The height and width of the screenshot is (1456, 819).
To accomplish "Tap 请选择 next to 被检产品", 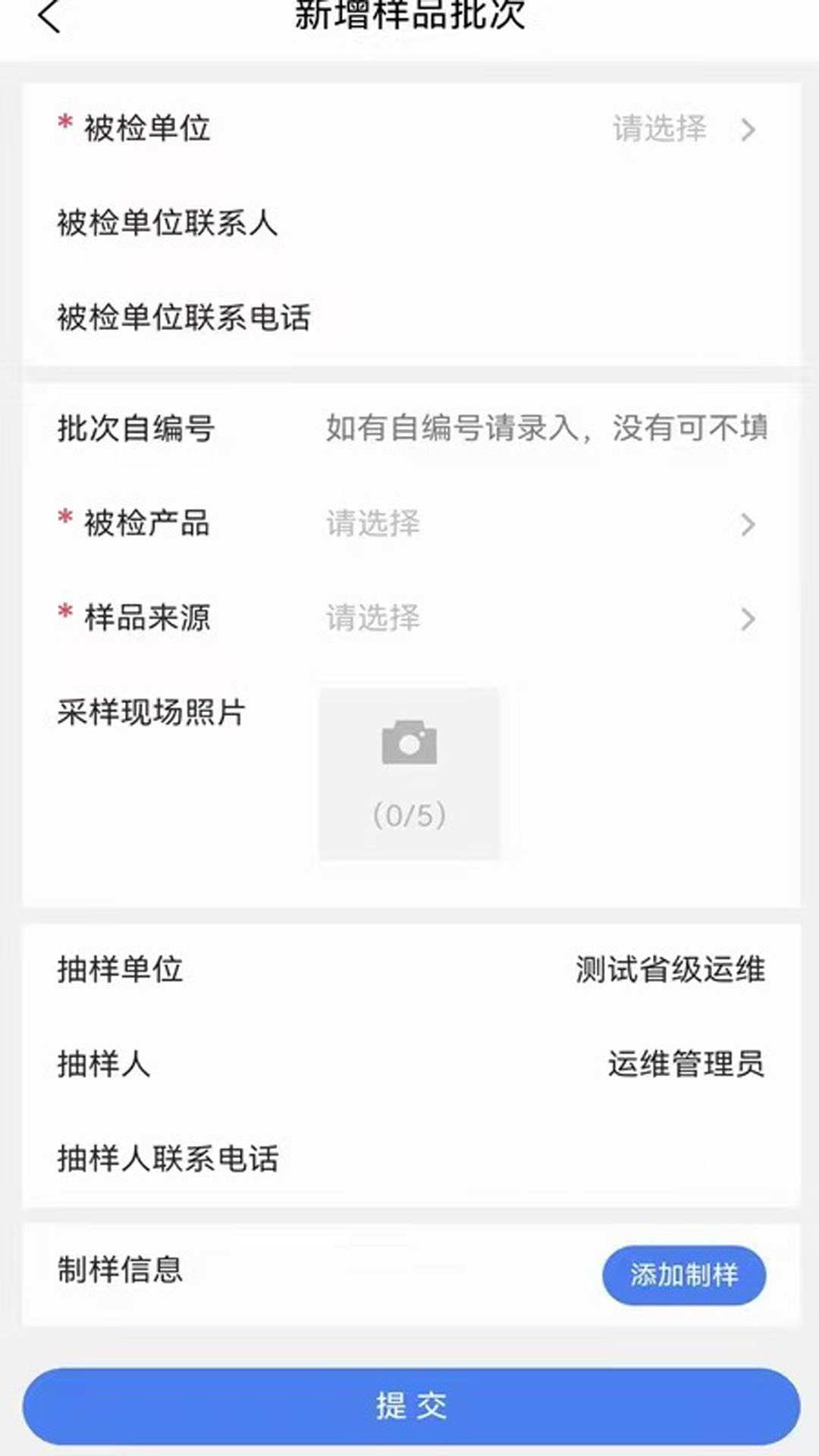I will [x=373, y=523].
